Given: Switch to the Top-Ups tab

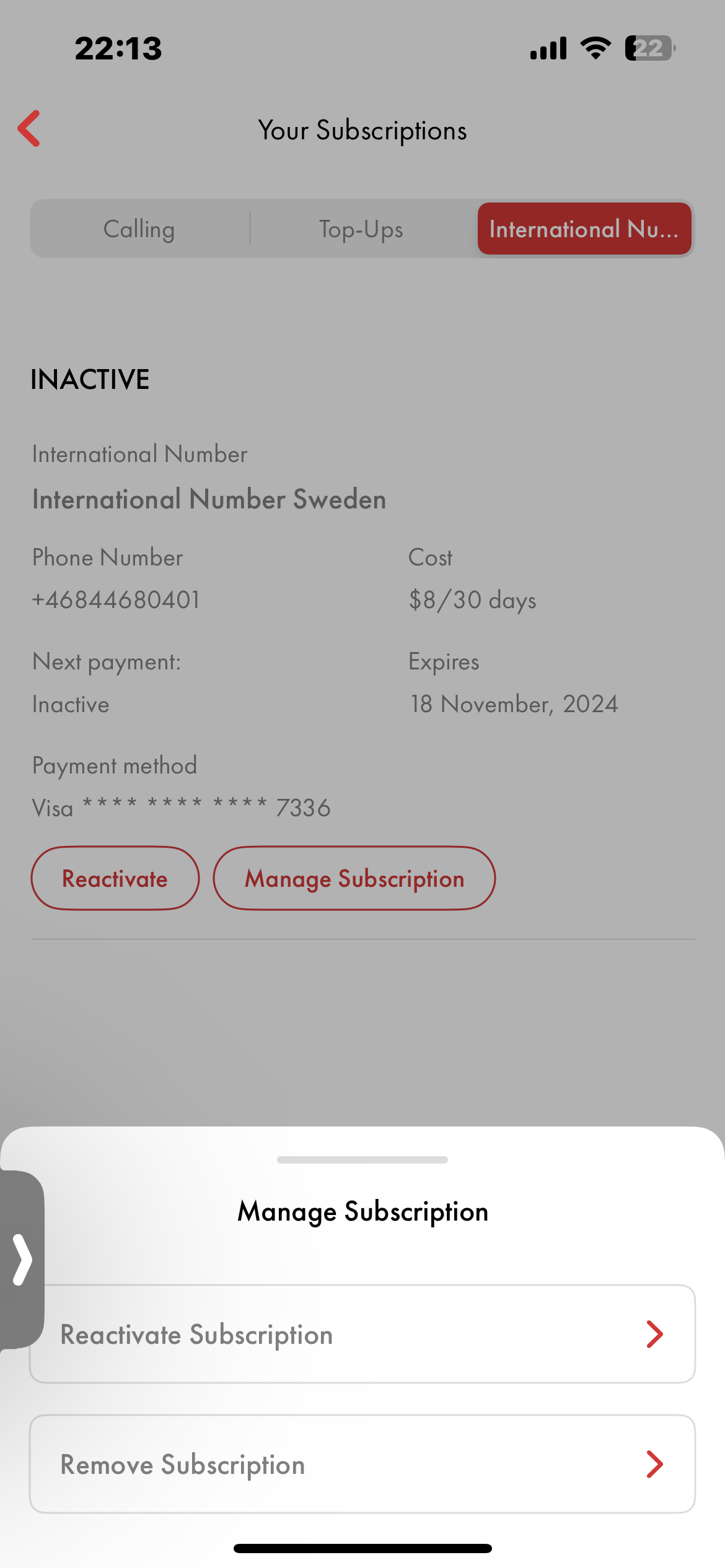Looking at the screenshot, I should (x=361, y=229).
